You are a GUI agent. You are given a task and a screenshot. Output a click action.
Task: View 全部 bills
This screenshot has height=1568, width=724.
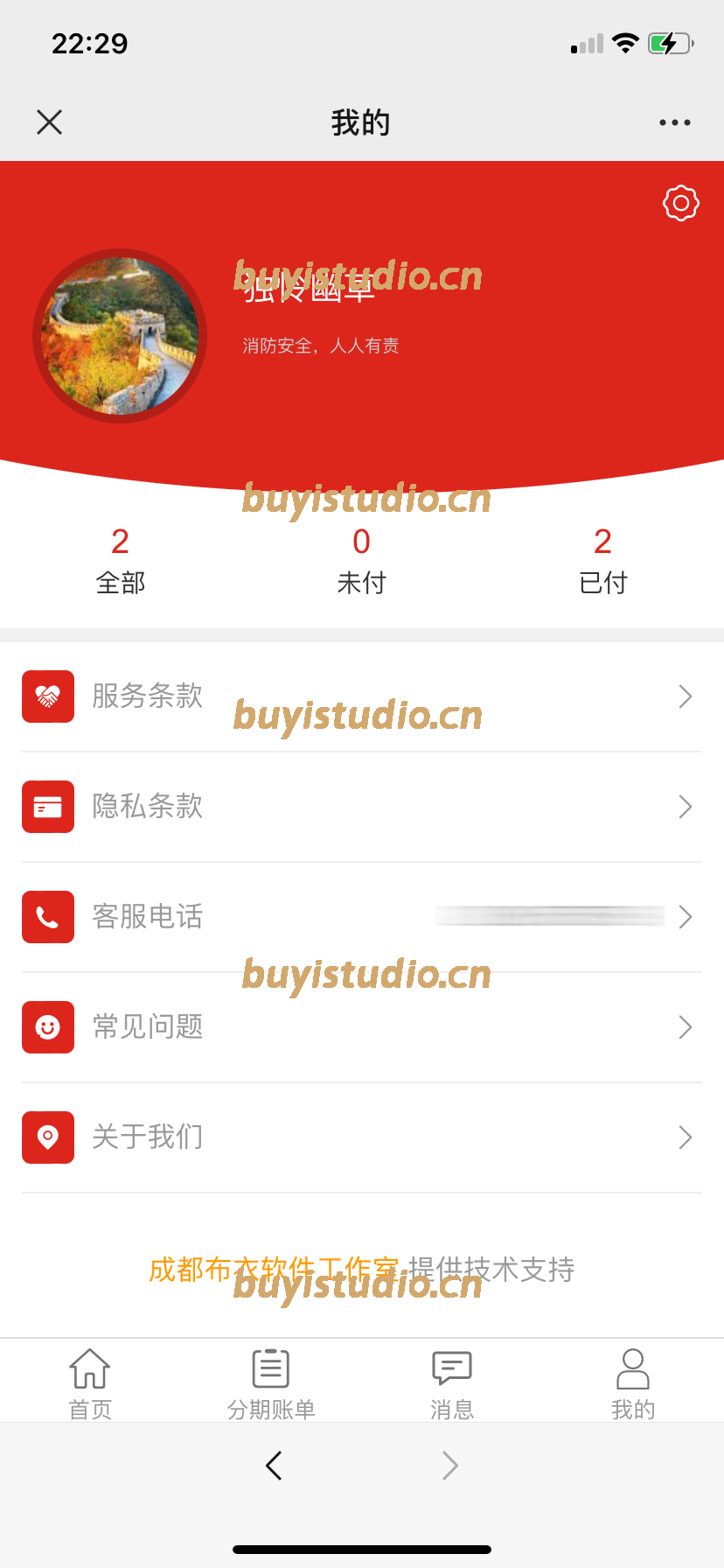coord(120,560)
